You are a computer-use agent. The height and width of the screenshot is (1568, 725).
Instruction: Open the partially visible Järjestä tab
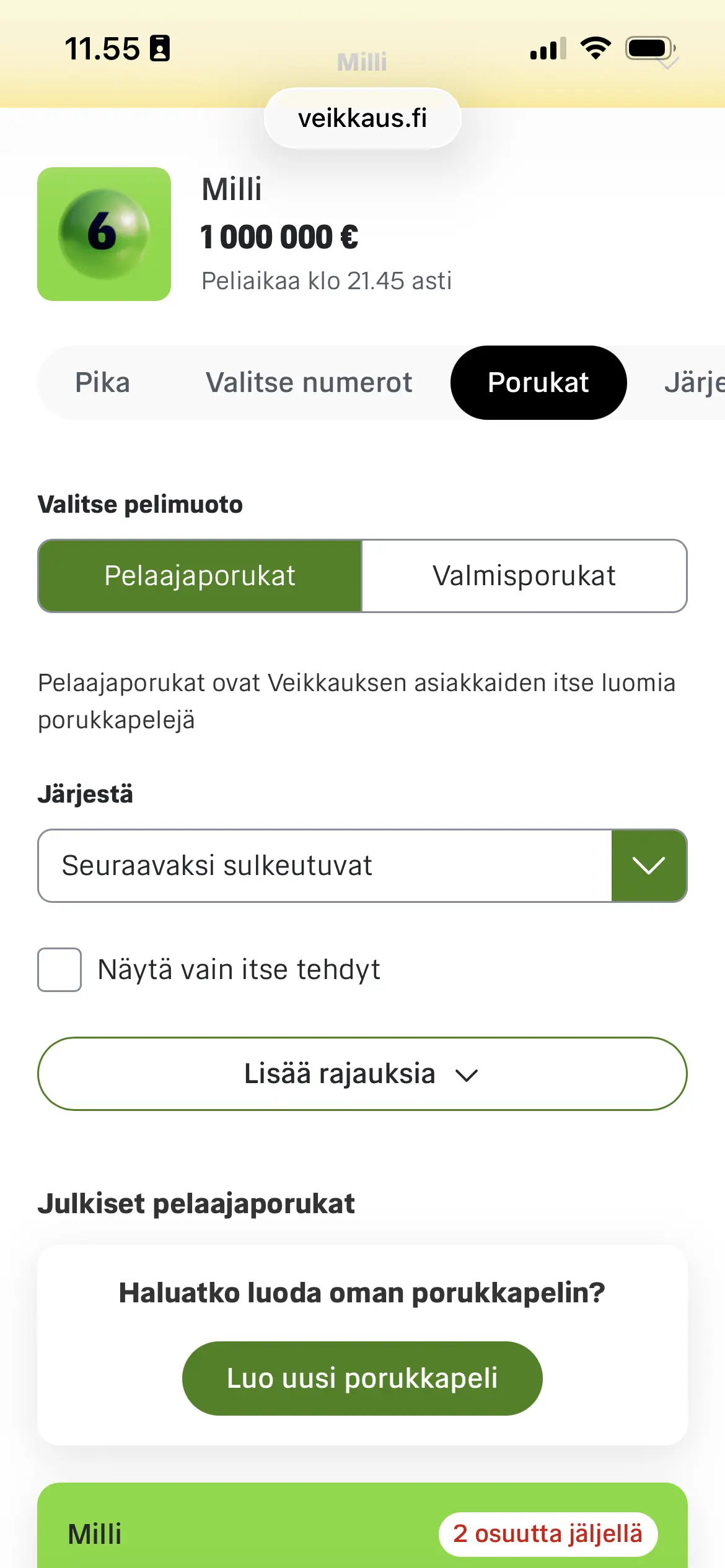click(x=694, y=382)
